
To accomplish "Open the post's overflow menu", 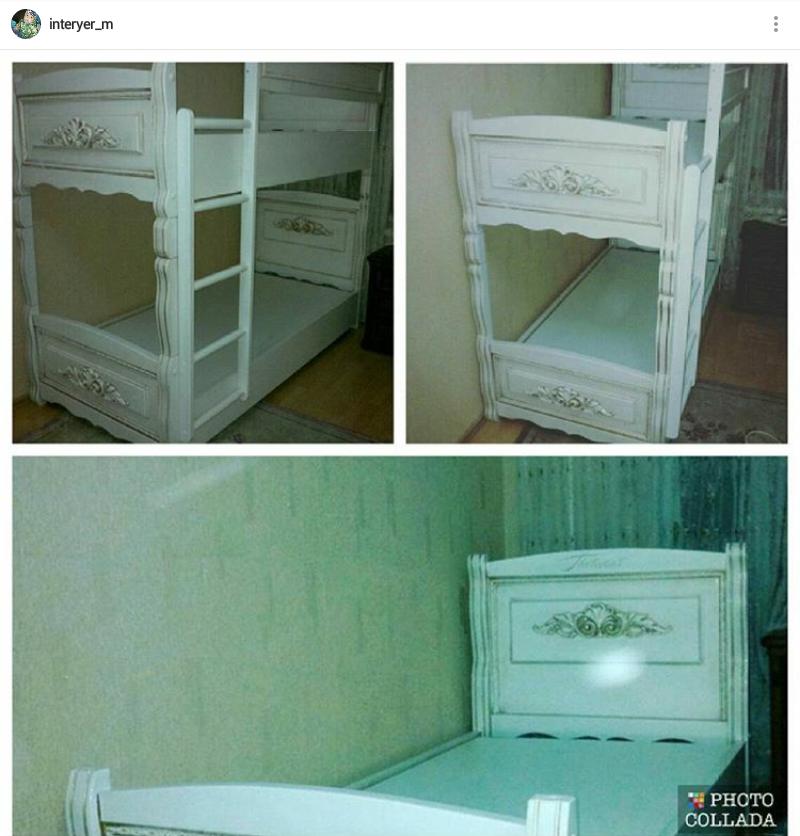I will pyautogui.click(x=775, y=25).
